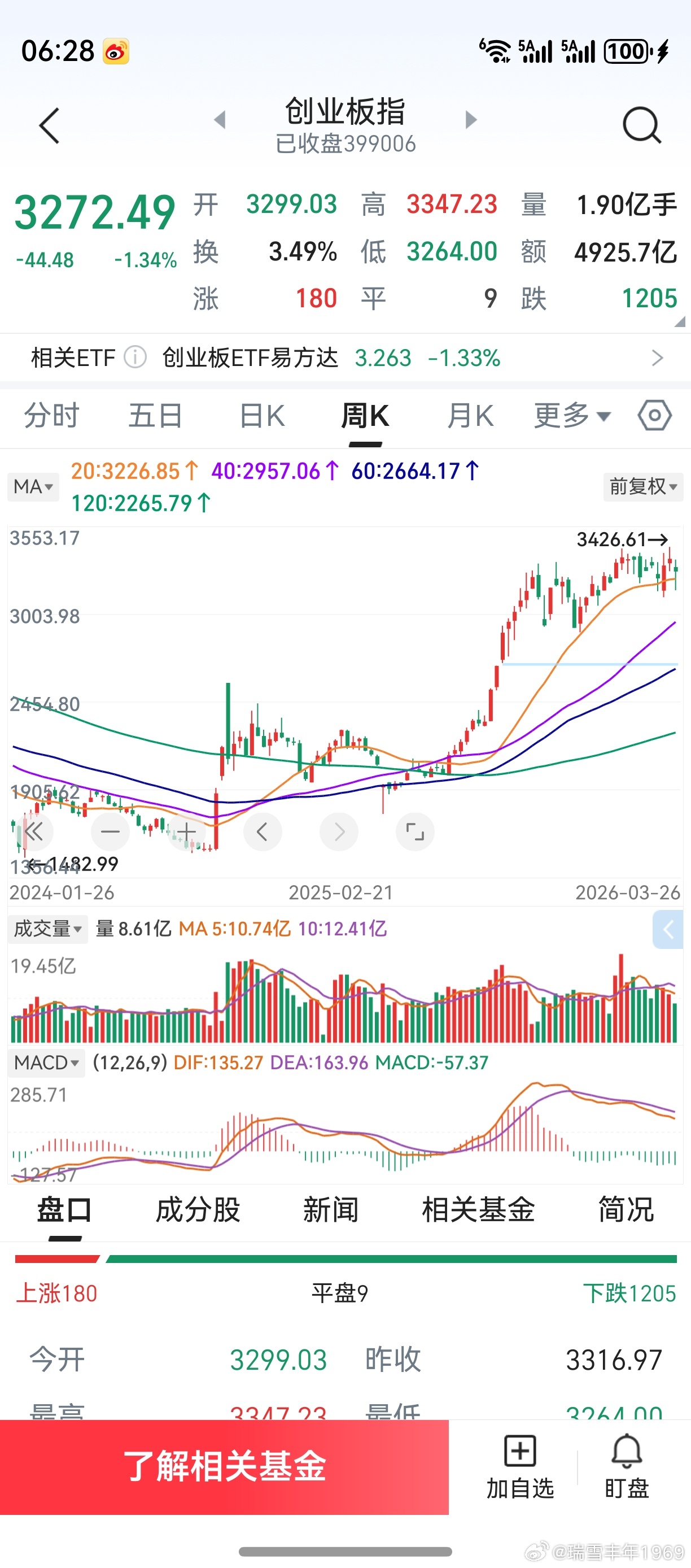
Task: Go back using the back arrow
Action: tap(49, 125)
